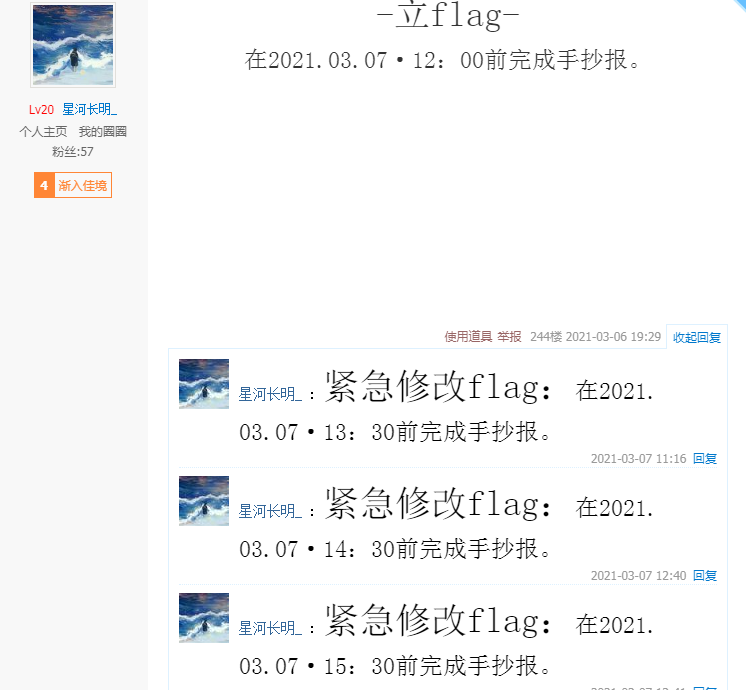Report this post via 举报

pyautogui.click(x=509, y=337)
